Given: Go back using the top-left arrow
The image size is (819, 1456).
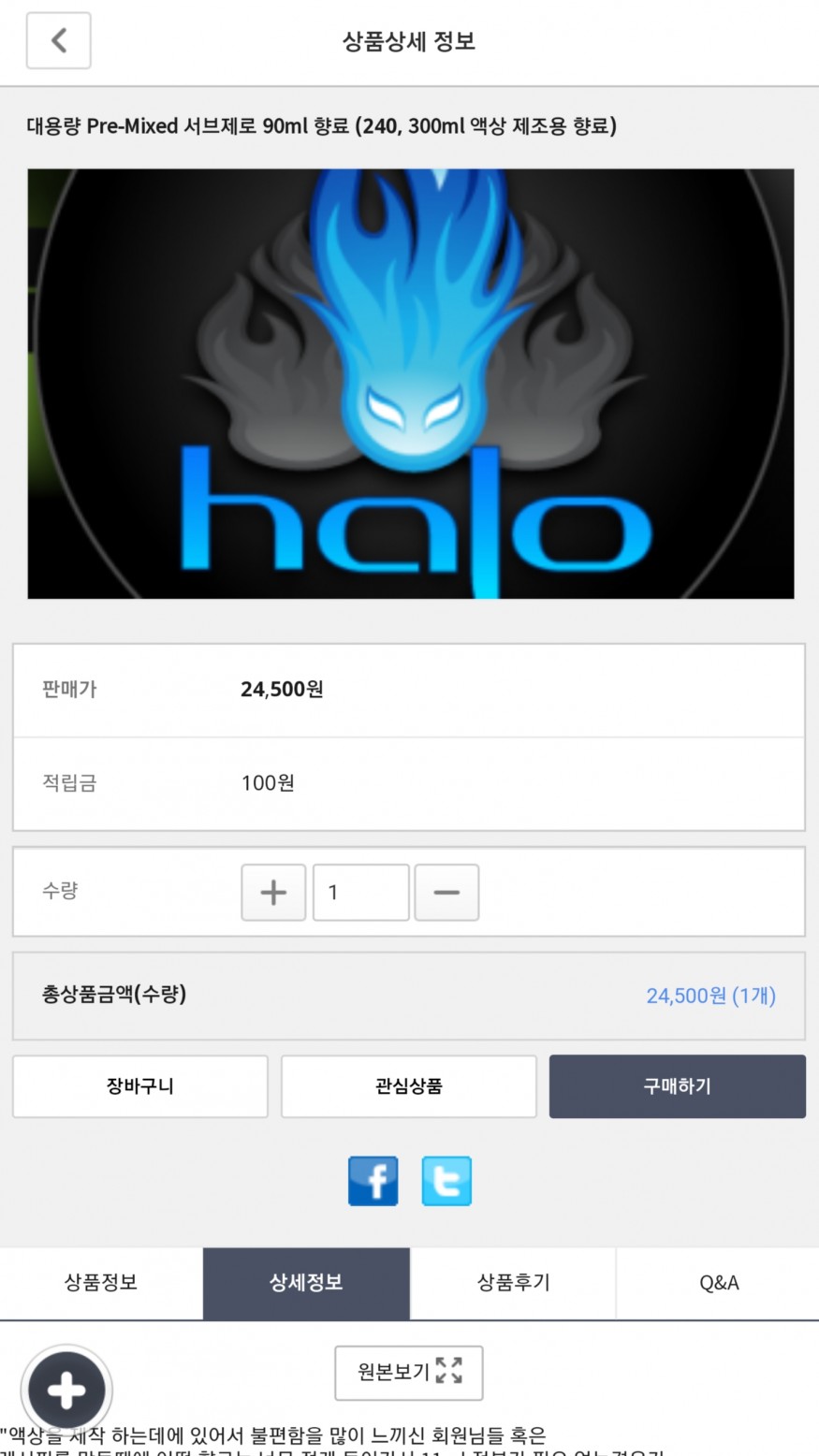Looking at the screenshot, I should (58, 40).
